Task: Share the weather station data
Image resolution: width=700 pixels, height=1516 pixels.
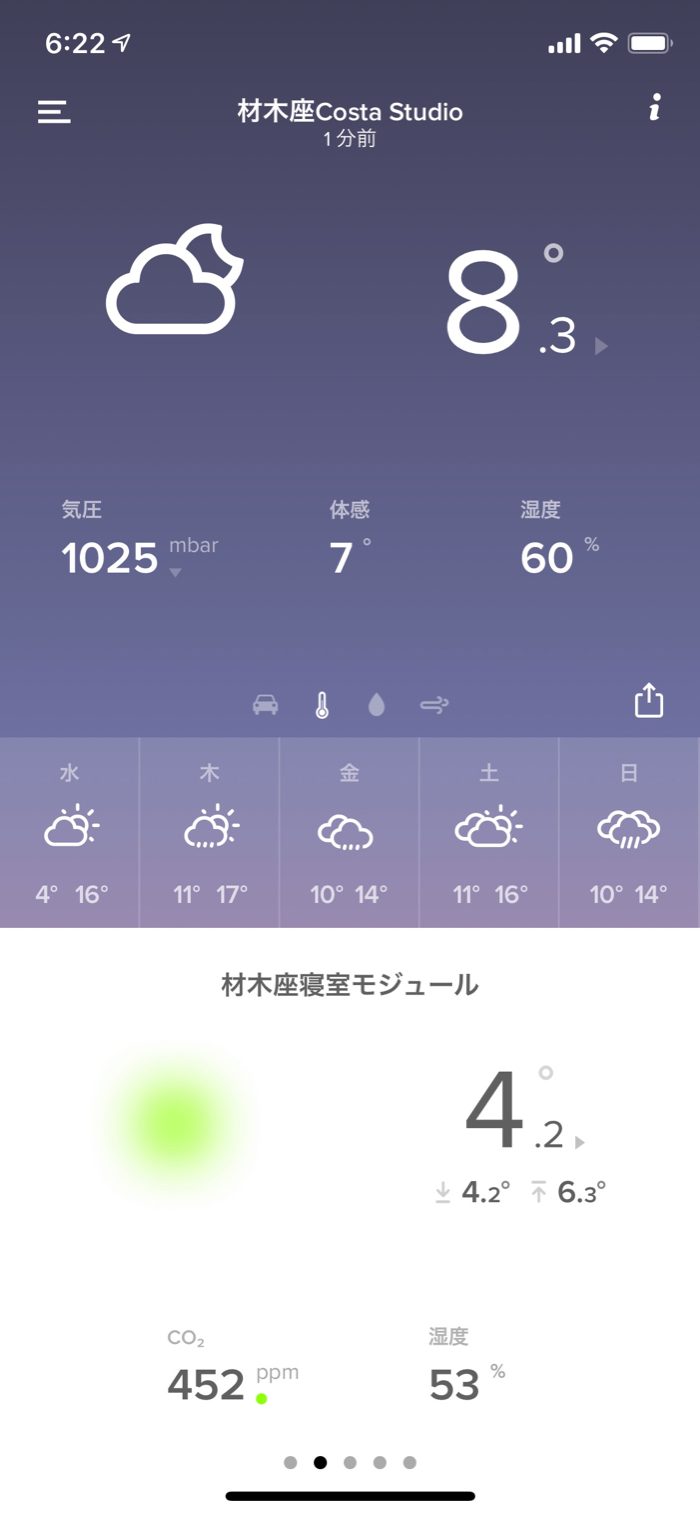Action: coord(649,700)
